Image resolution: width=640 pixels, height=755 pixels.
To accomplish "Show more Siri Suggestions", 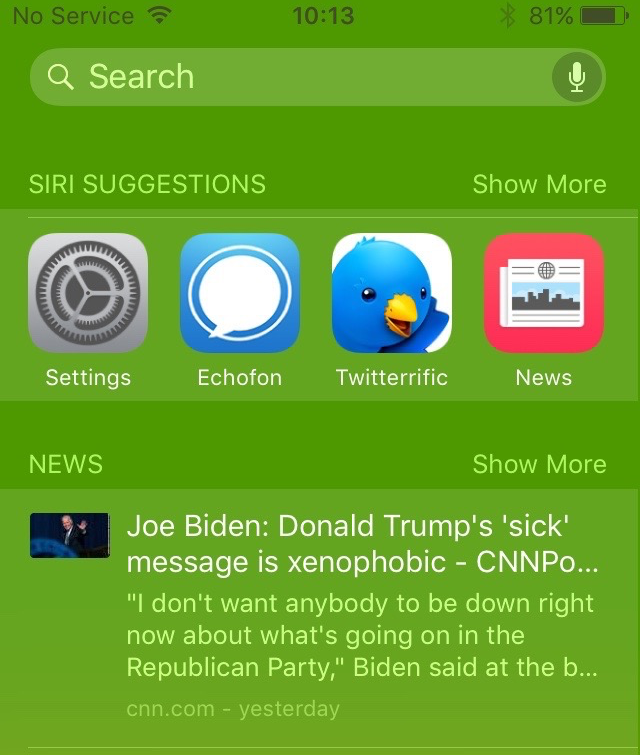I will point(539,185).
